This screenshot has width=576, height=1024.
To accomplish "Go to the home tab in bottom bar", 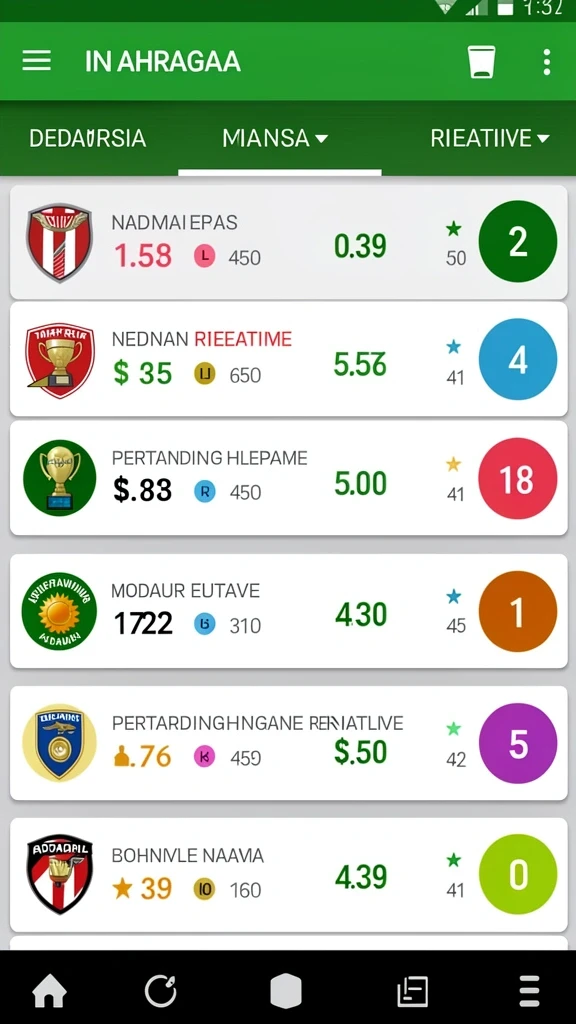I will click(50, 993).
